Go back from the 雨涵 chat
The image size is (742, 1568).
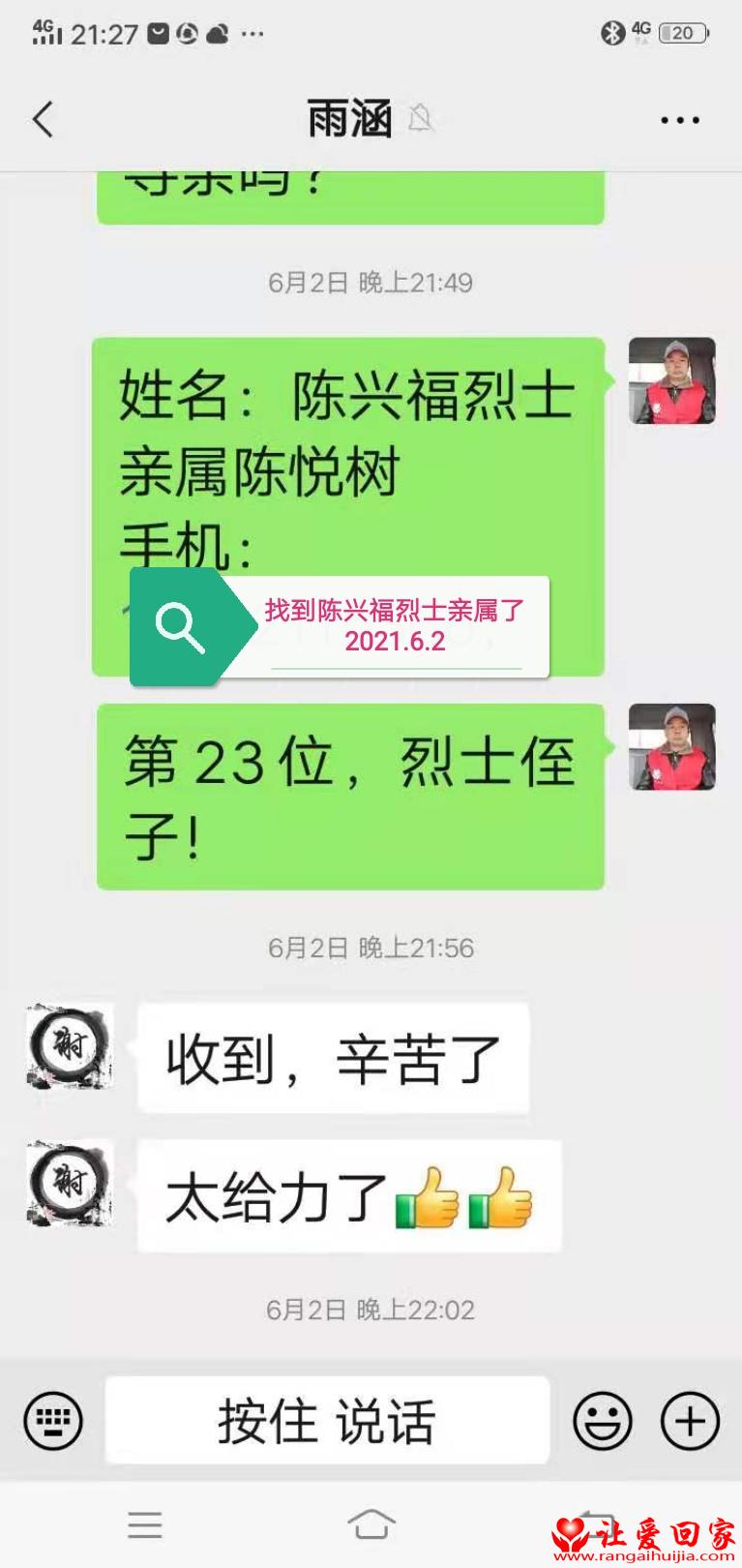tap(43, 120)
